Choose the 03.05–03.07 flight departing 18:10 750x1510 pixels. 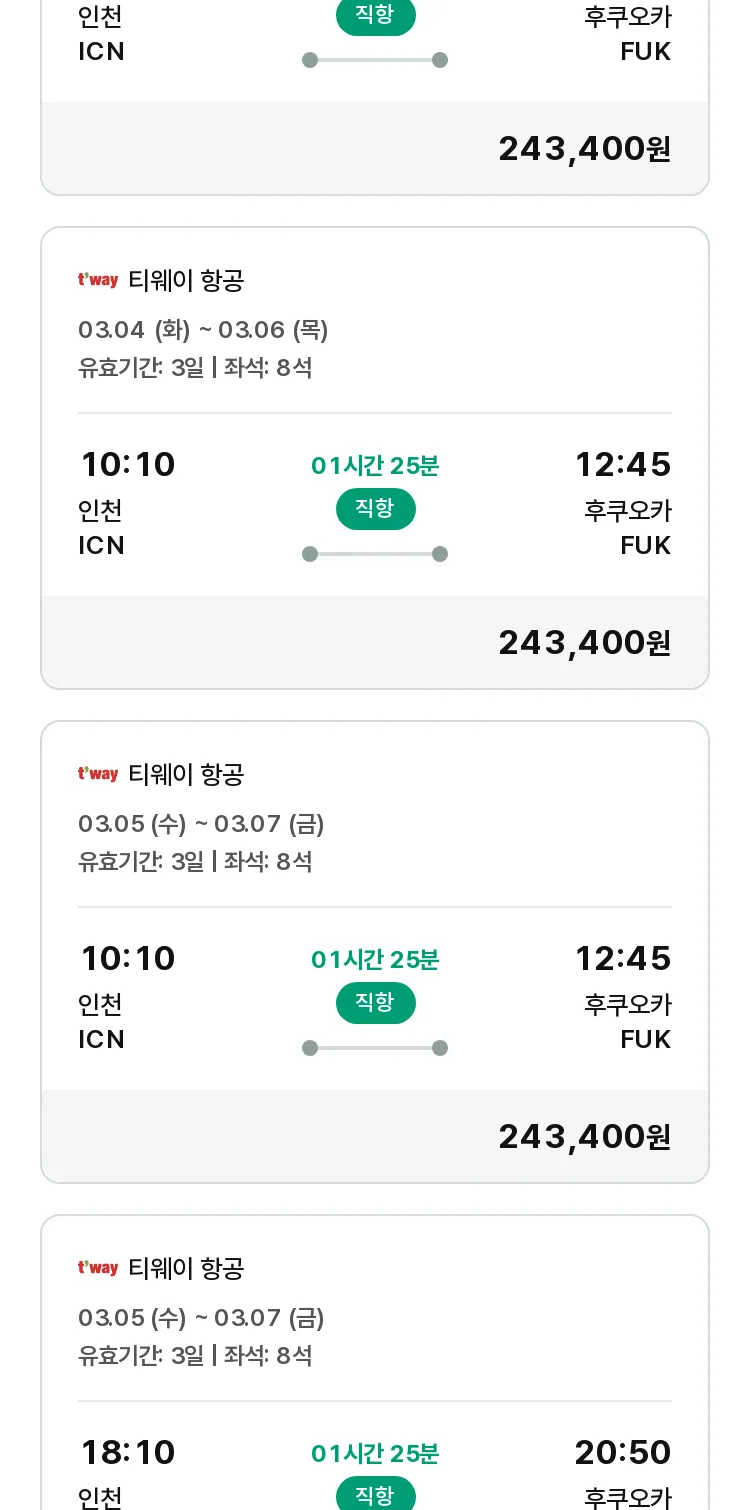[375, 1362]
